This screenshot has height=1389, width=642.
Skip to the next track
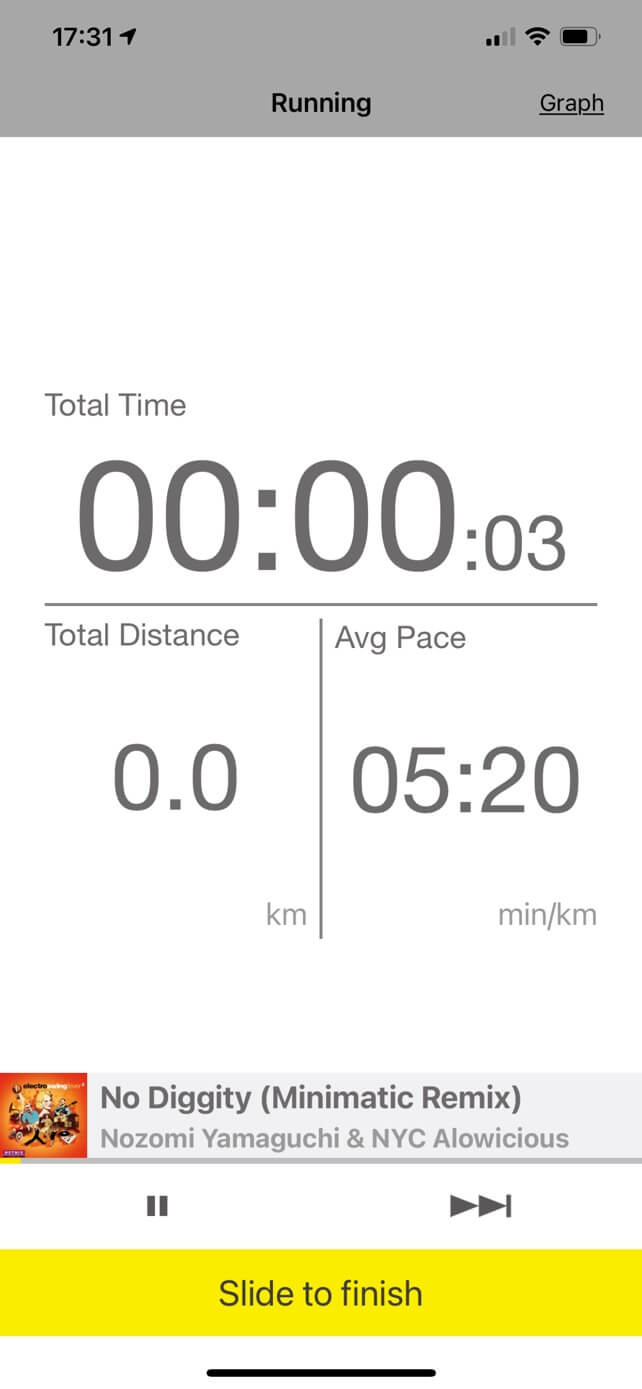tap(481, 1206)
